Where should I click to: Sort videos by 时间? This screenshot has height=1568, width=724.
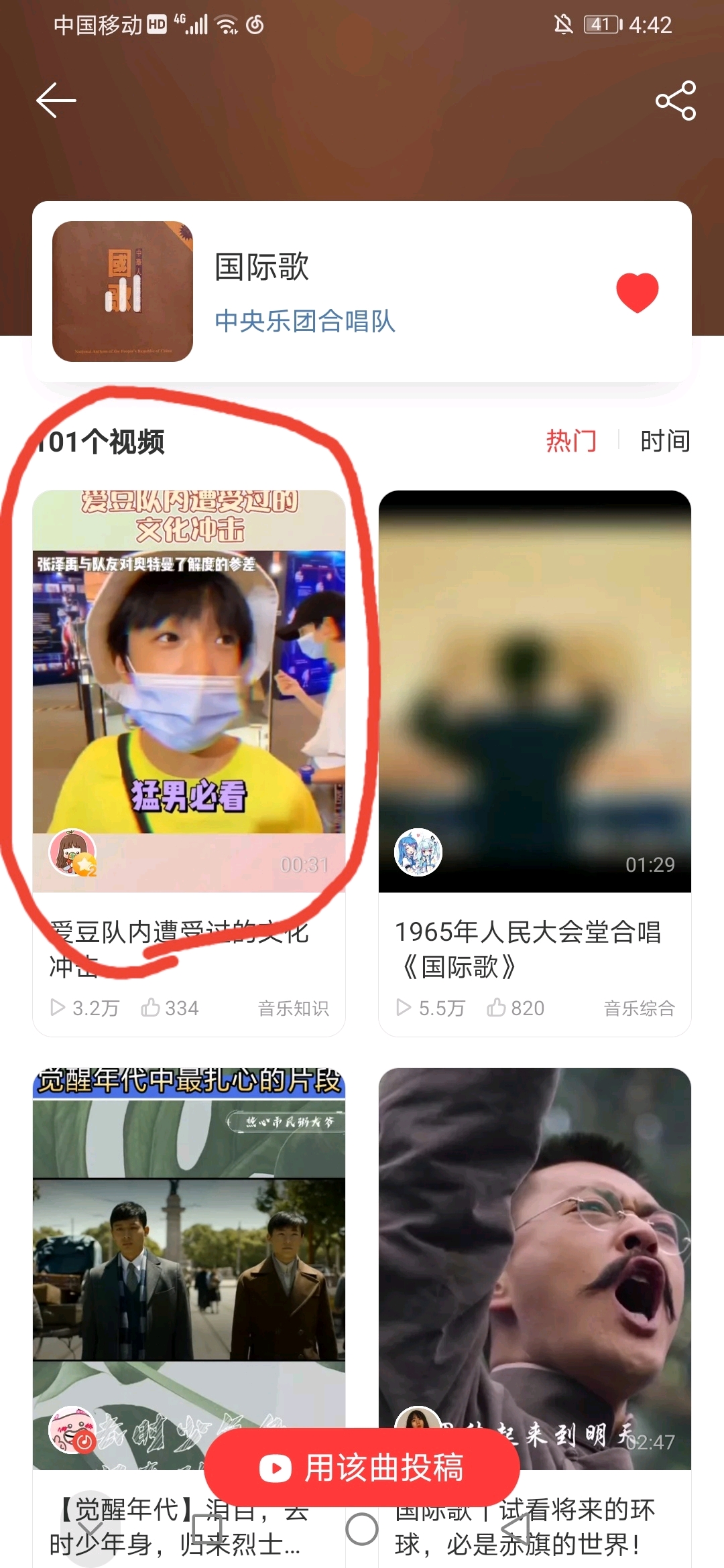[665, 441]
